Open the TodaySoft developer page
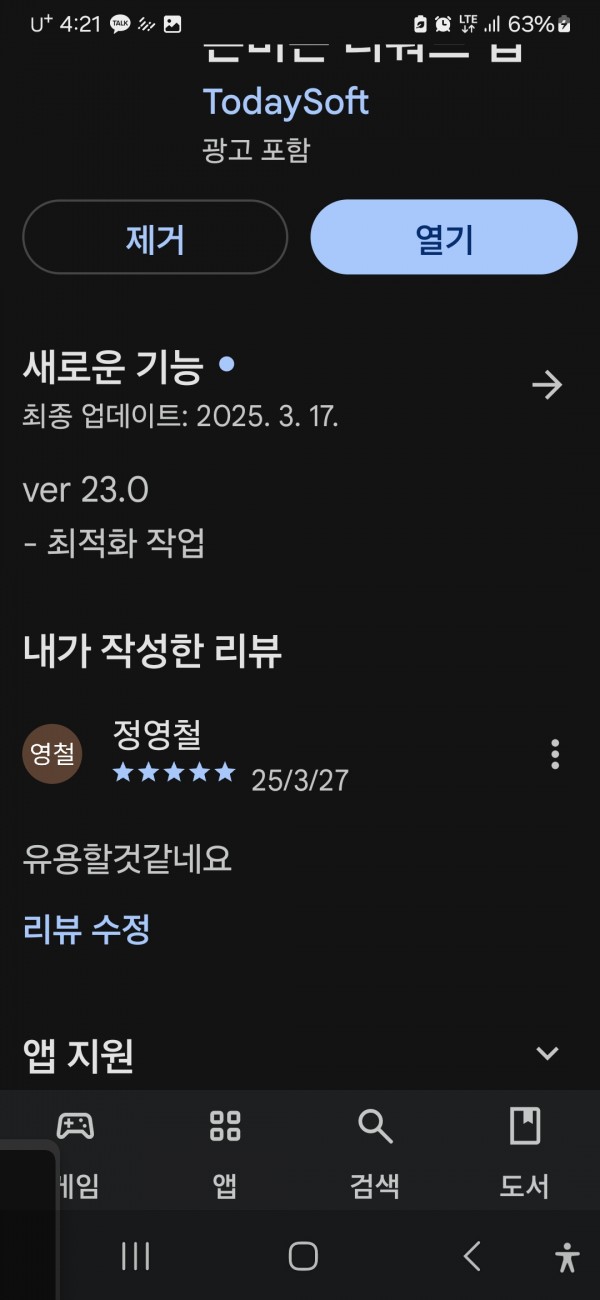The width and height of the screenshot is (600, 1300). coord(286,102)
